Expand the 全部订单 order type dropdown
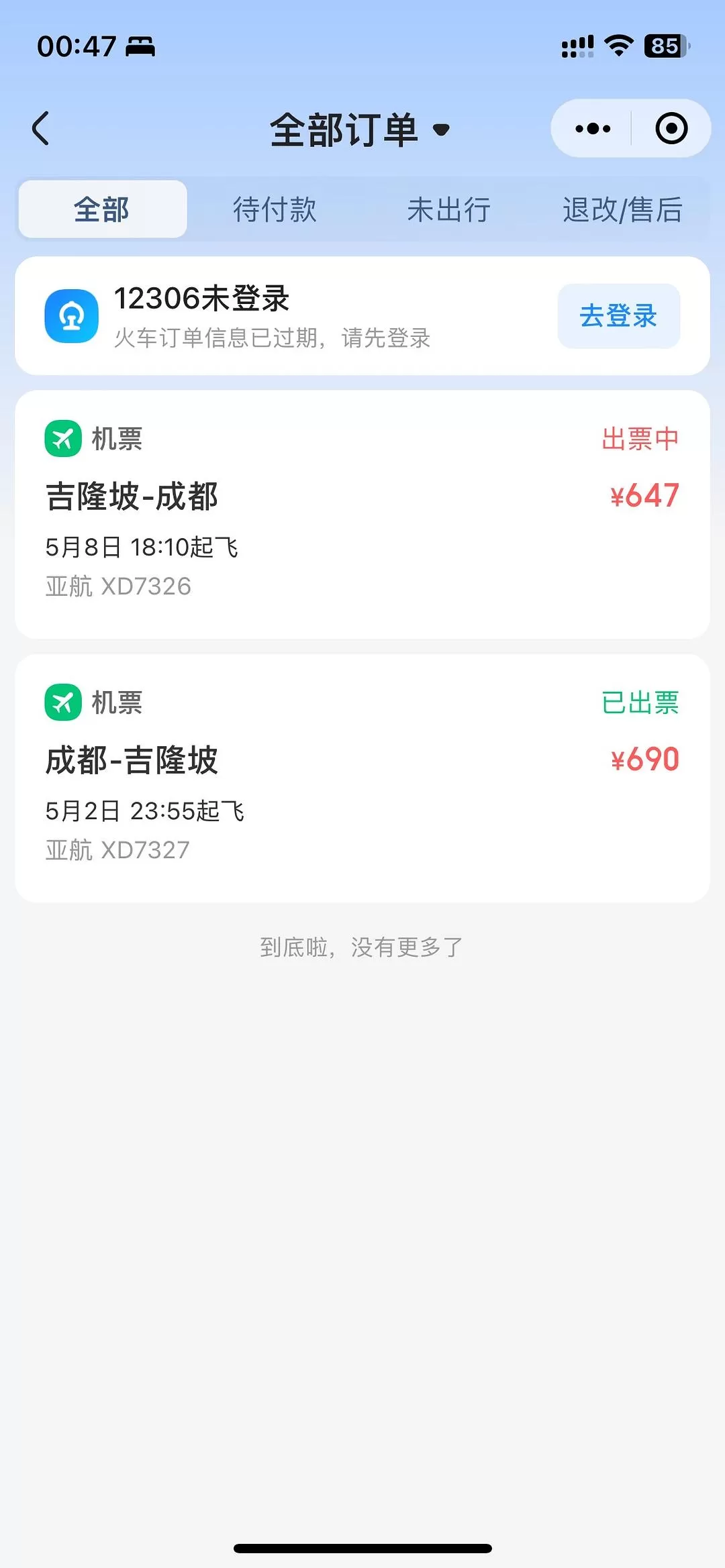This screenshot has height=1568, width=725. click(x=360, y=129)
